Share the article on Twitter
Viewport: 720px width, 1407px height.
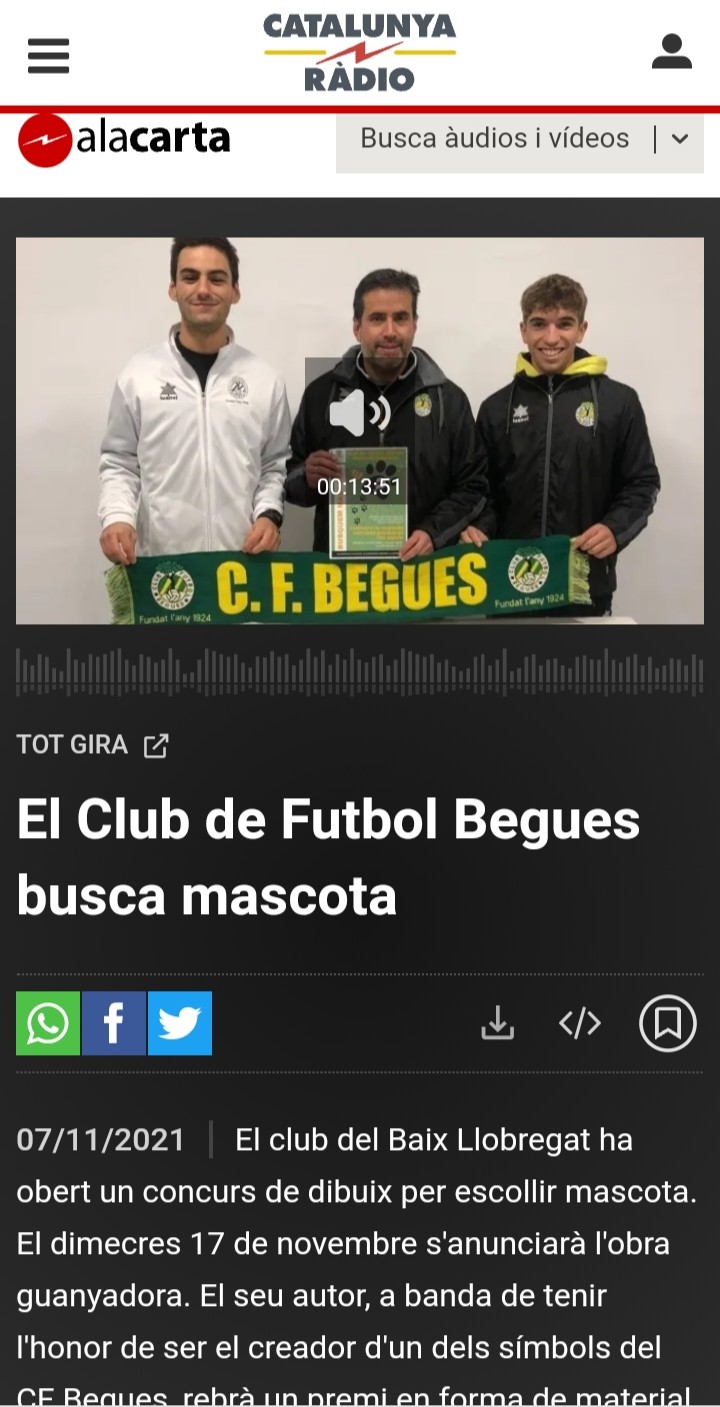coord(180,1023)
